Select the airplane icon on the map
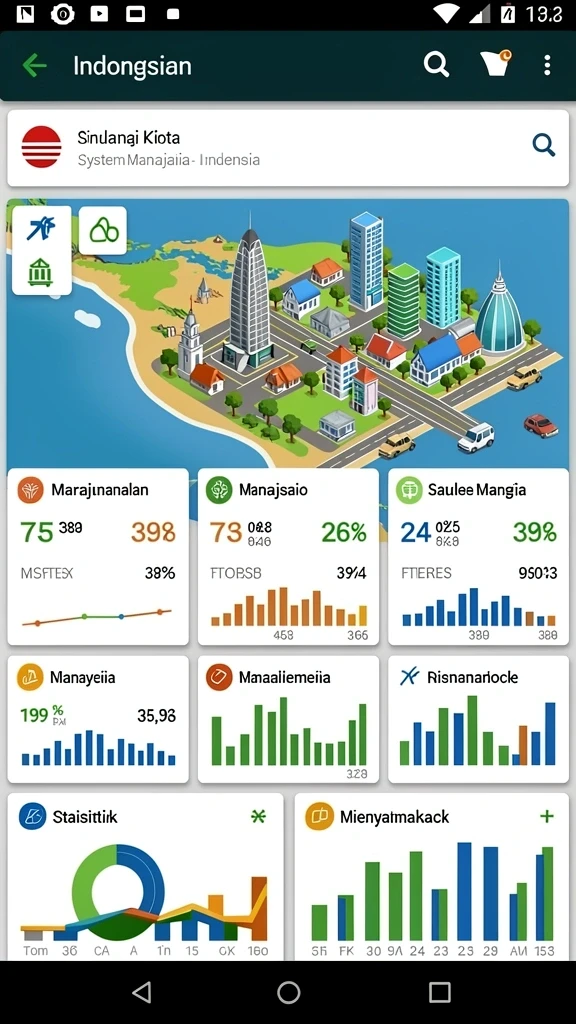The height and width of the screenshot is (1024, 576). [x=41, y=229]
